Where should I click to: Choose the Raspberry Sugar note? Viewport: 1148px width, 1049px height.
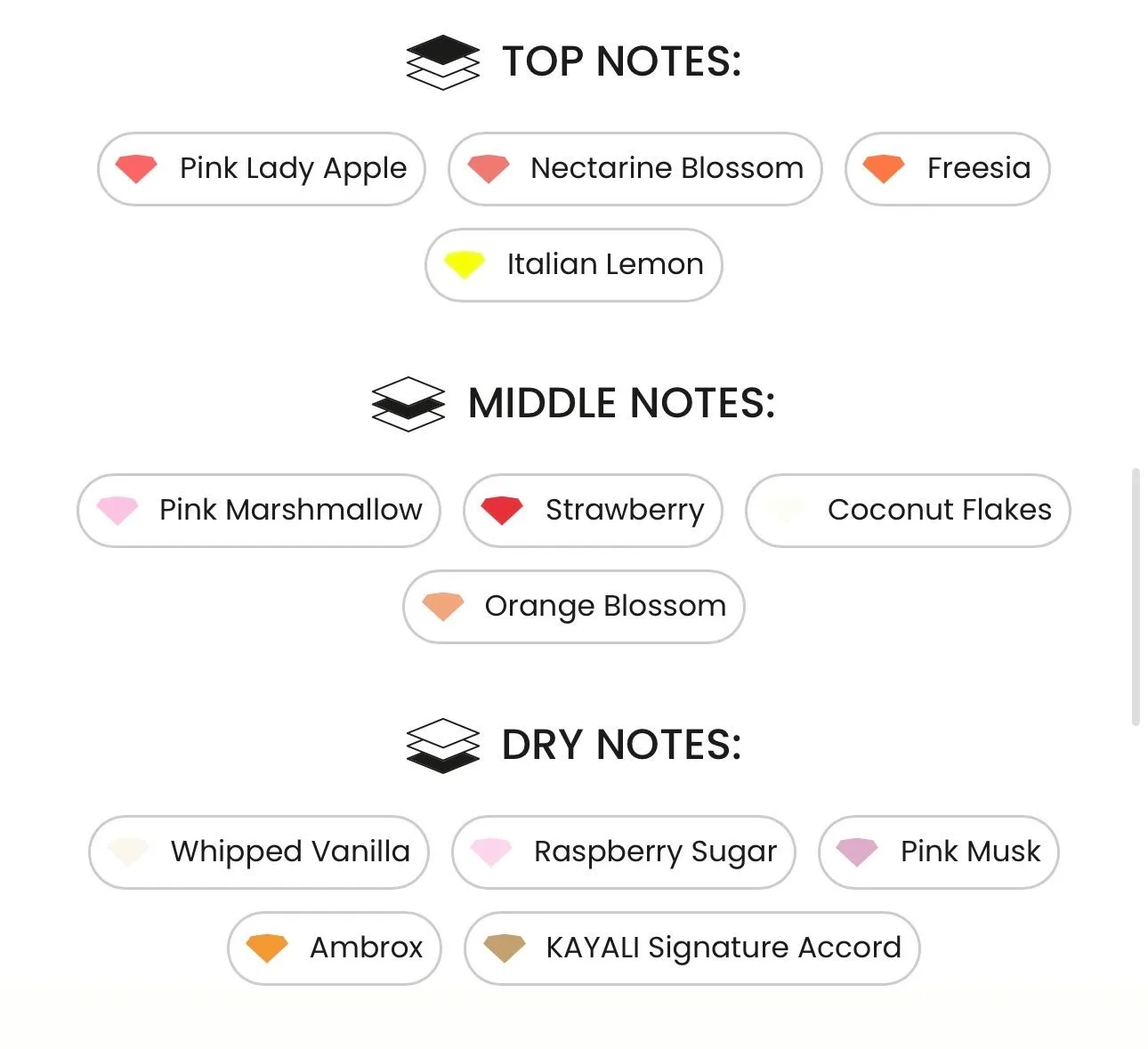click(624, 852)
